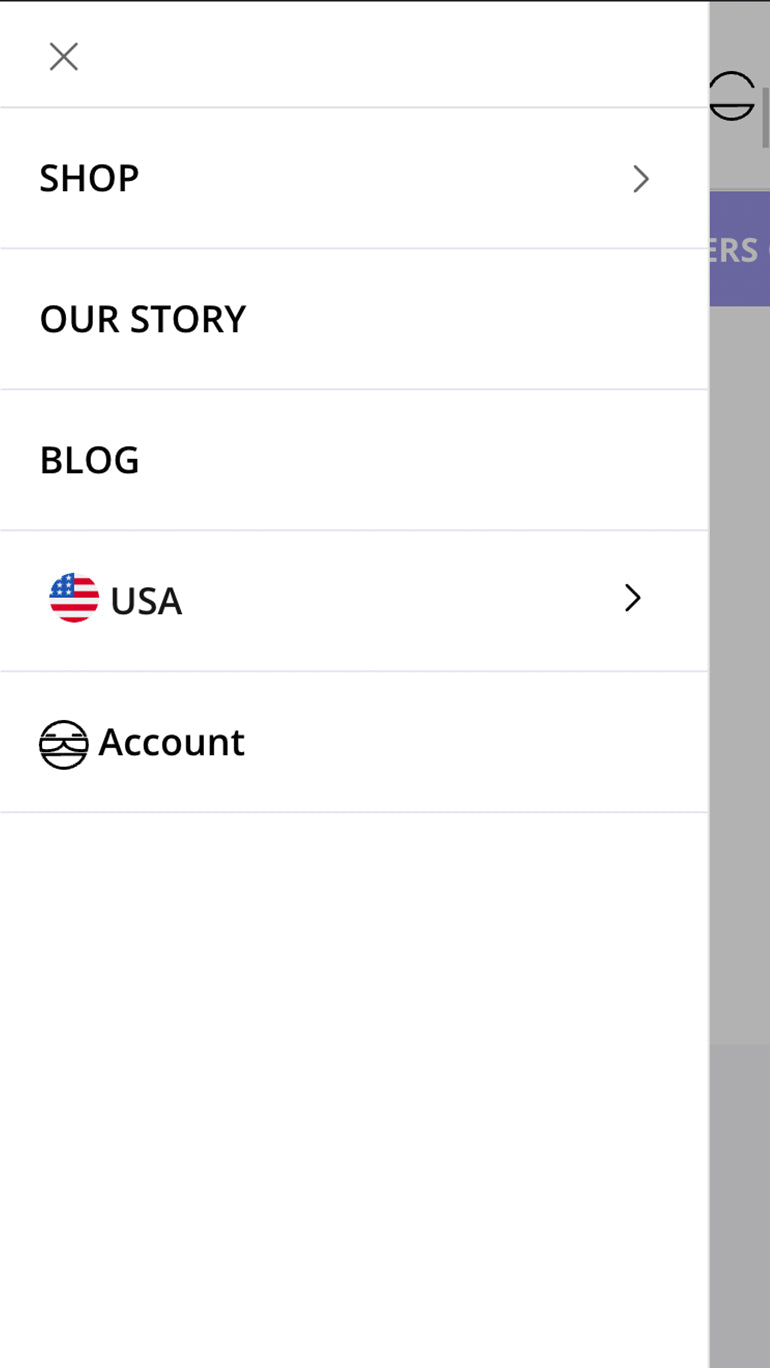Open the OUR STORY page
The image size is (770, 1368).
354,319
